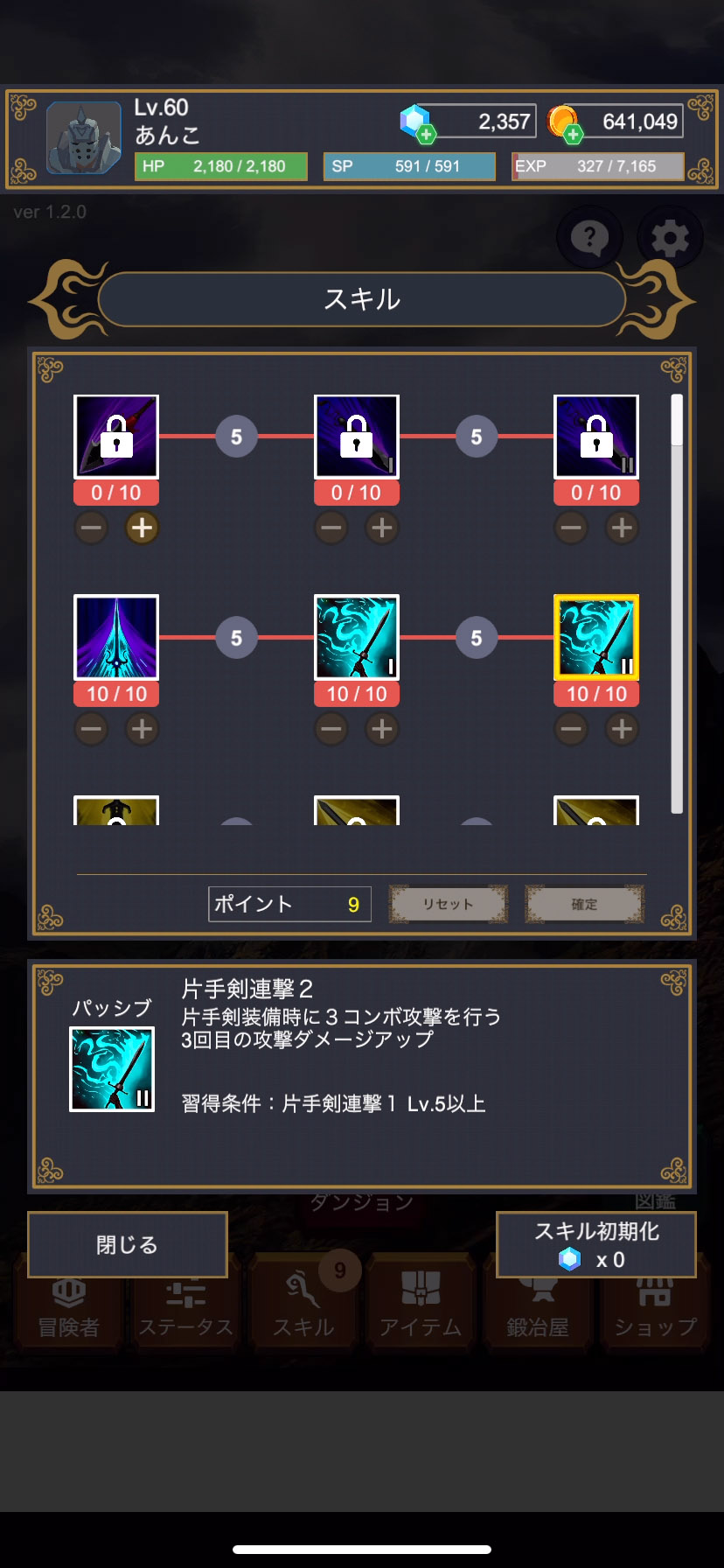Add gems with the green plus
Screen dimensions: 724x1568
[426, 134]
